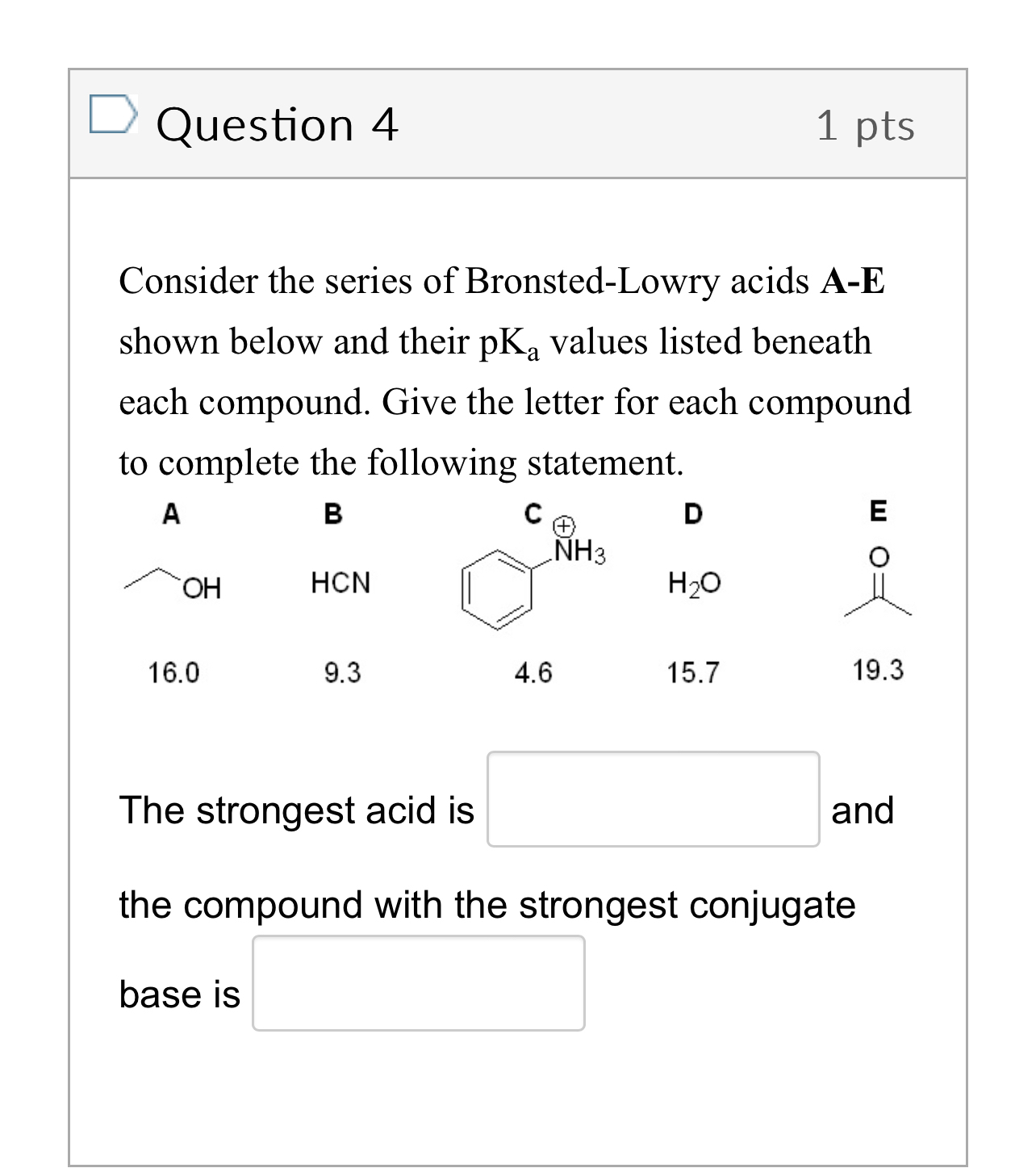This screenshot has width=1036, height=1168.
Task: Click the pKa value 9.3
Action: [340, 672]
